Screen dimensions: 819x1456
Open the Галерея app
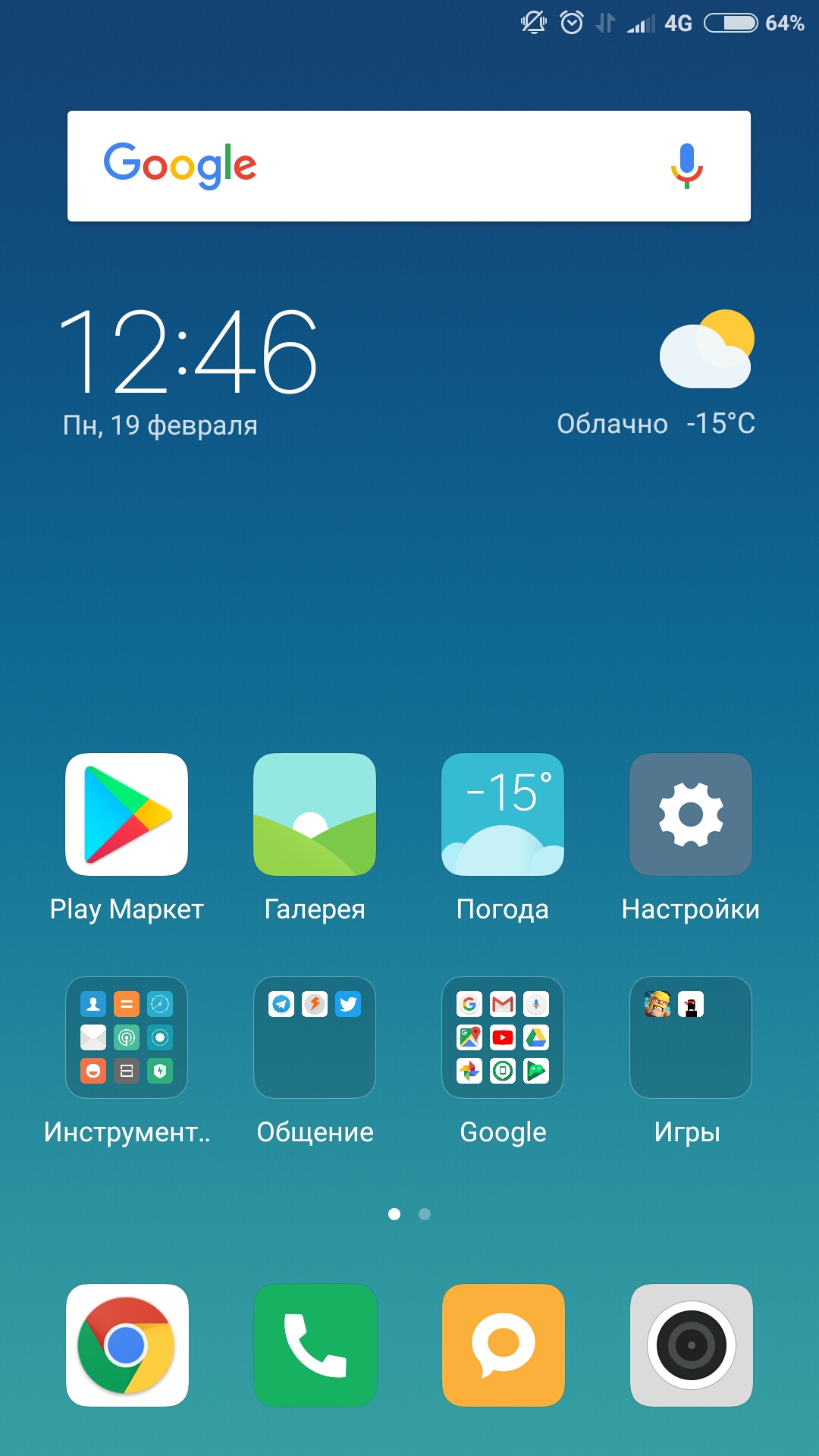pyautogui.click(x=315, y=814)
